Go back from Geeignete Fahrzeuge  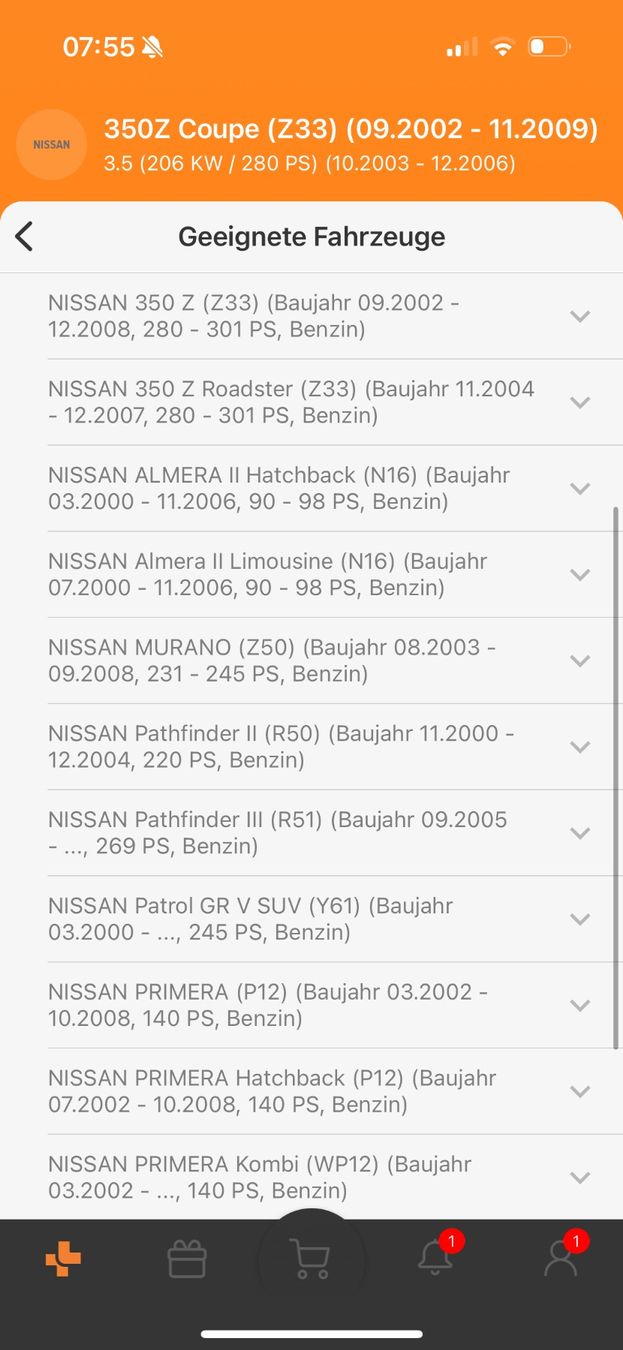pos(25,237)
